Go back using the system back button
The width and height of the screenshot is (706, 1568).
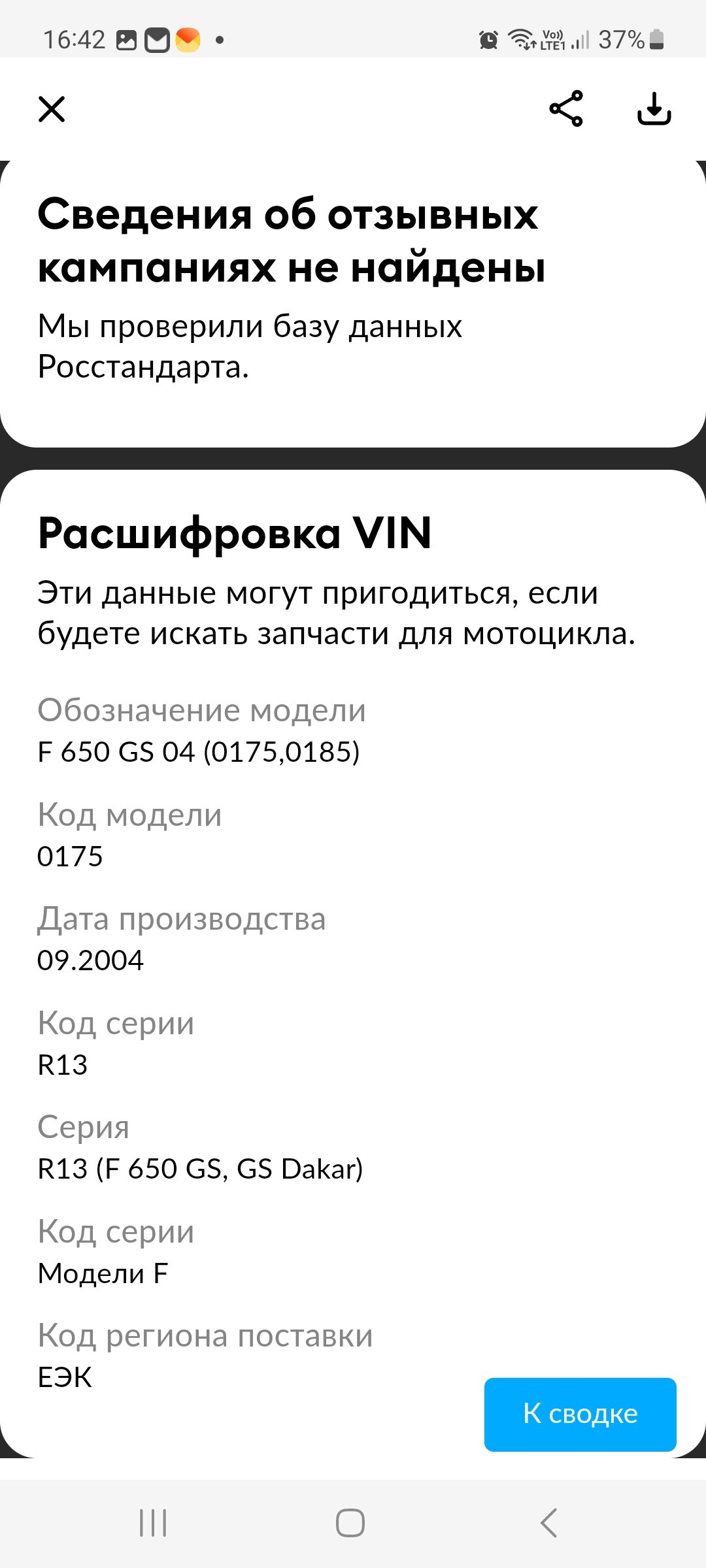pyautogui.click(x=549, y=1523)
